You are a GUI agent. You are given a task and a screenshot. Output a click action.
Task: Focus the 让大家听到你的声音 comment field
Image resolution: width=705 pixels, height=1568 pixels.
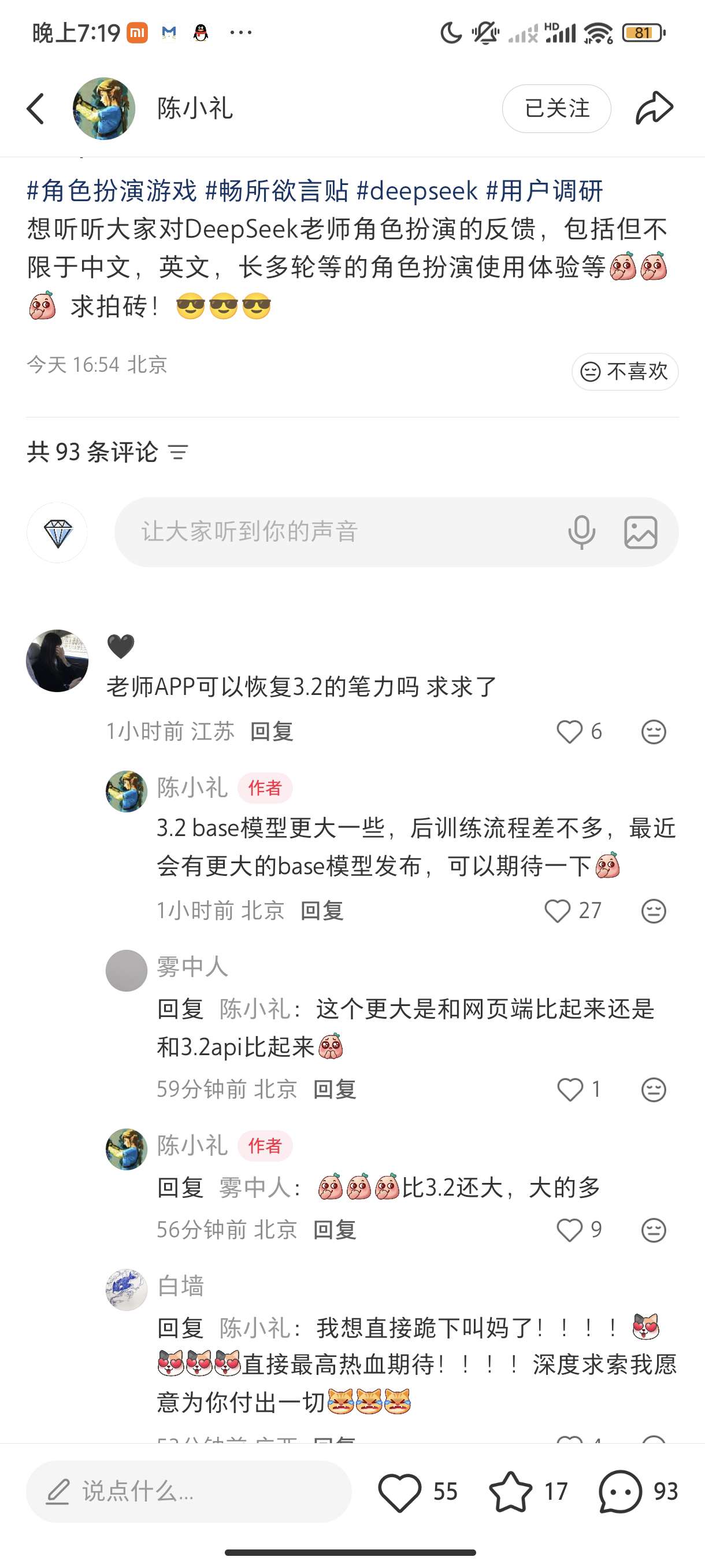[340, 532]
